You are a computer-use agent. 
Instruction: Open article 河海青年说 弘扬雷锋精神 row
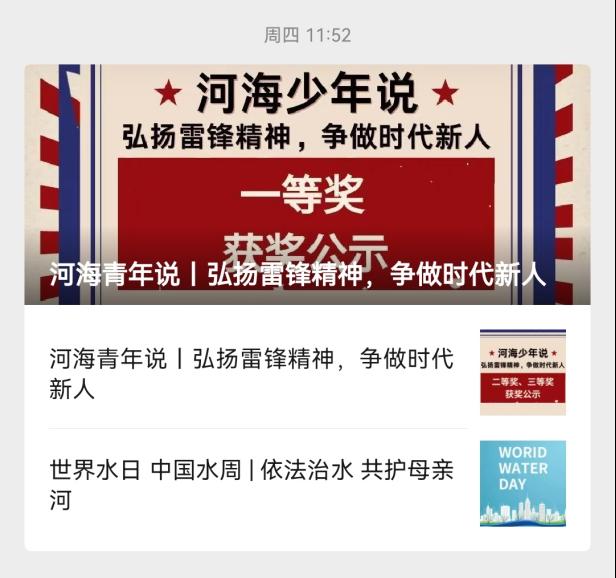point(252,373)
